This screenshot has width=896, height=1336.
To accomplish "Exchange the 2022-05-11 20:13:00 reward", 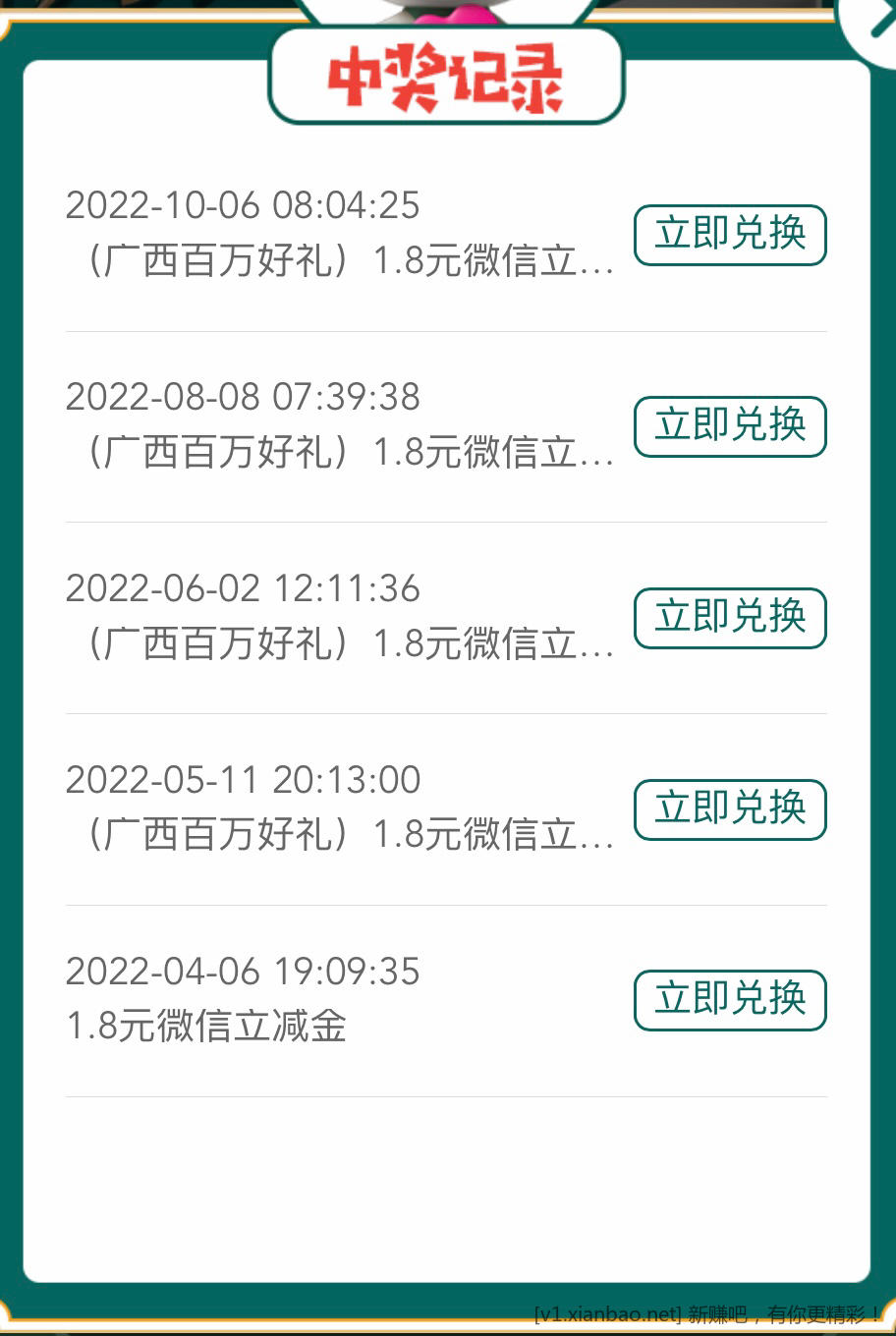I will coord(730,809).
